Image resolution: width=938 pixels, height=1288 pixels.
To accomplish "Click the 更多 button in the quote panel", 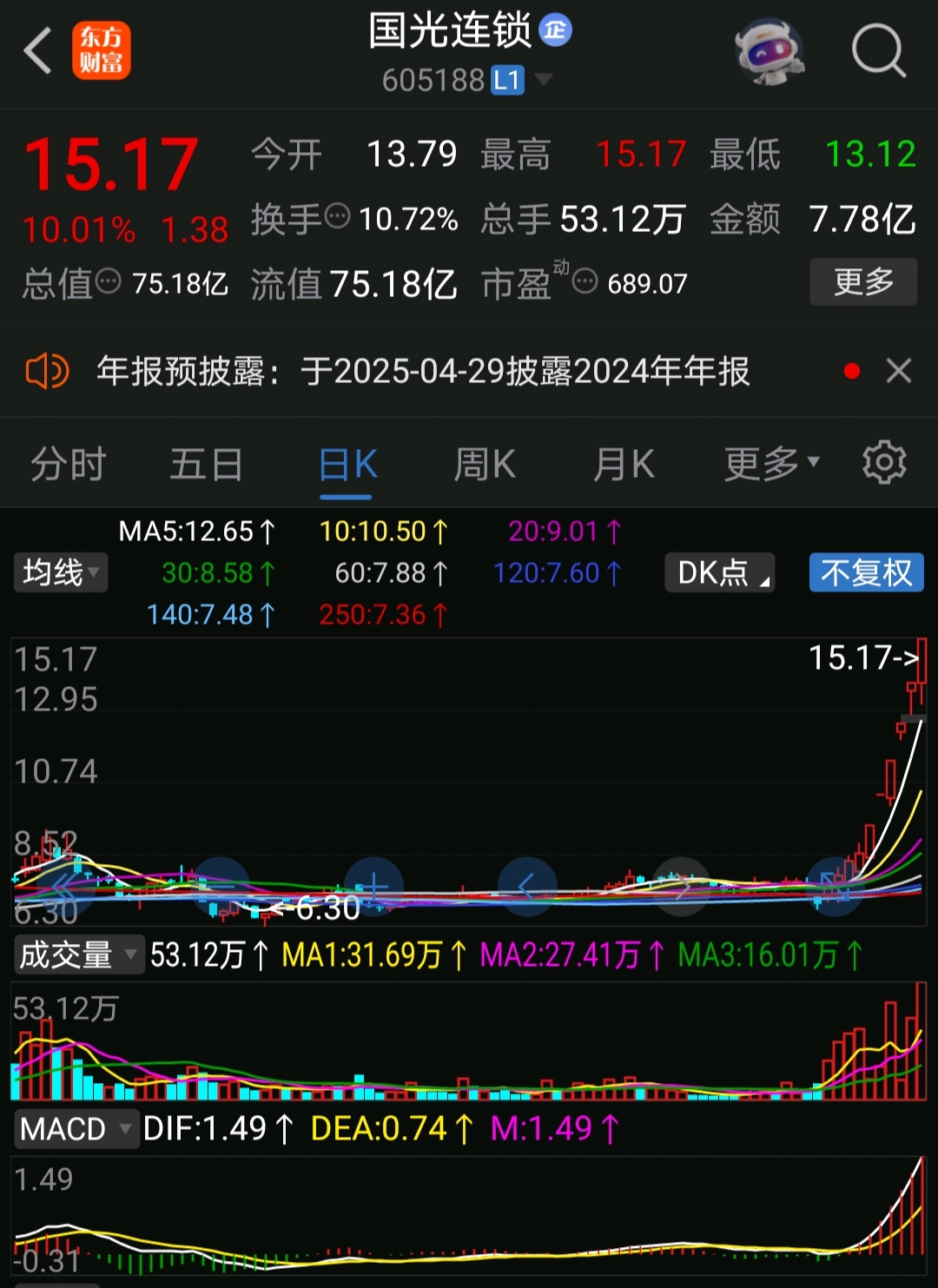I will coord(863,281).
